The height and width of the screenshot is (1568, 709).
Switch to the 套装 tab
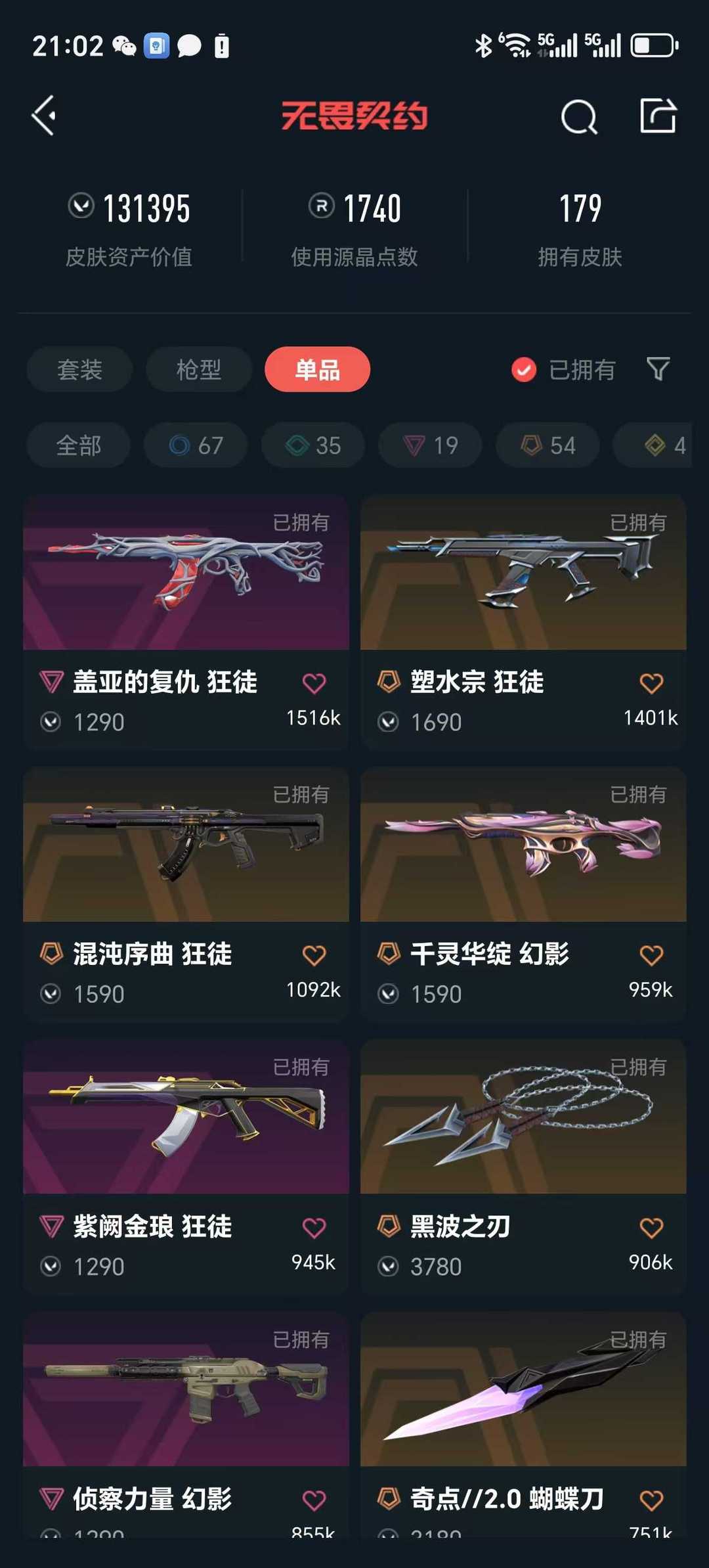coord(79,370)
